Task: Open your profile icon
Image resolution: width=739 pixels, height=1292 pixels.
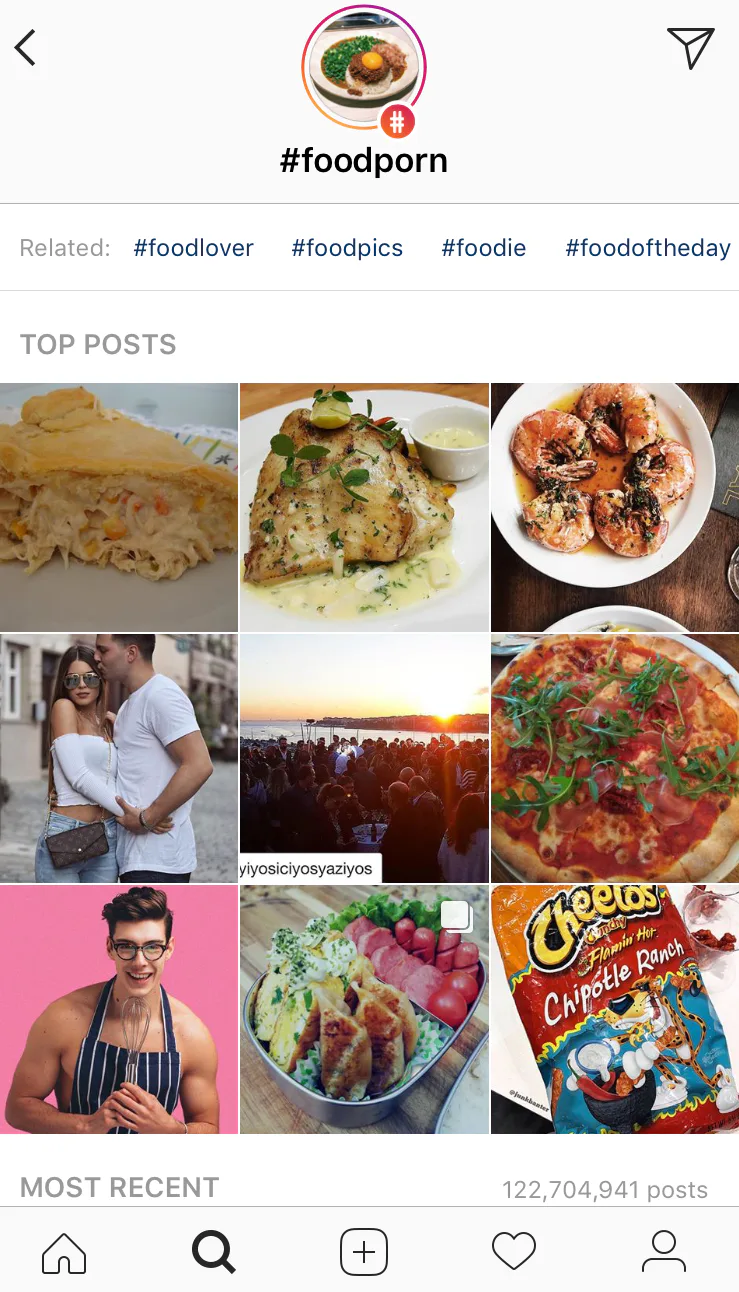Action: [664, 1251]
